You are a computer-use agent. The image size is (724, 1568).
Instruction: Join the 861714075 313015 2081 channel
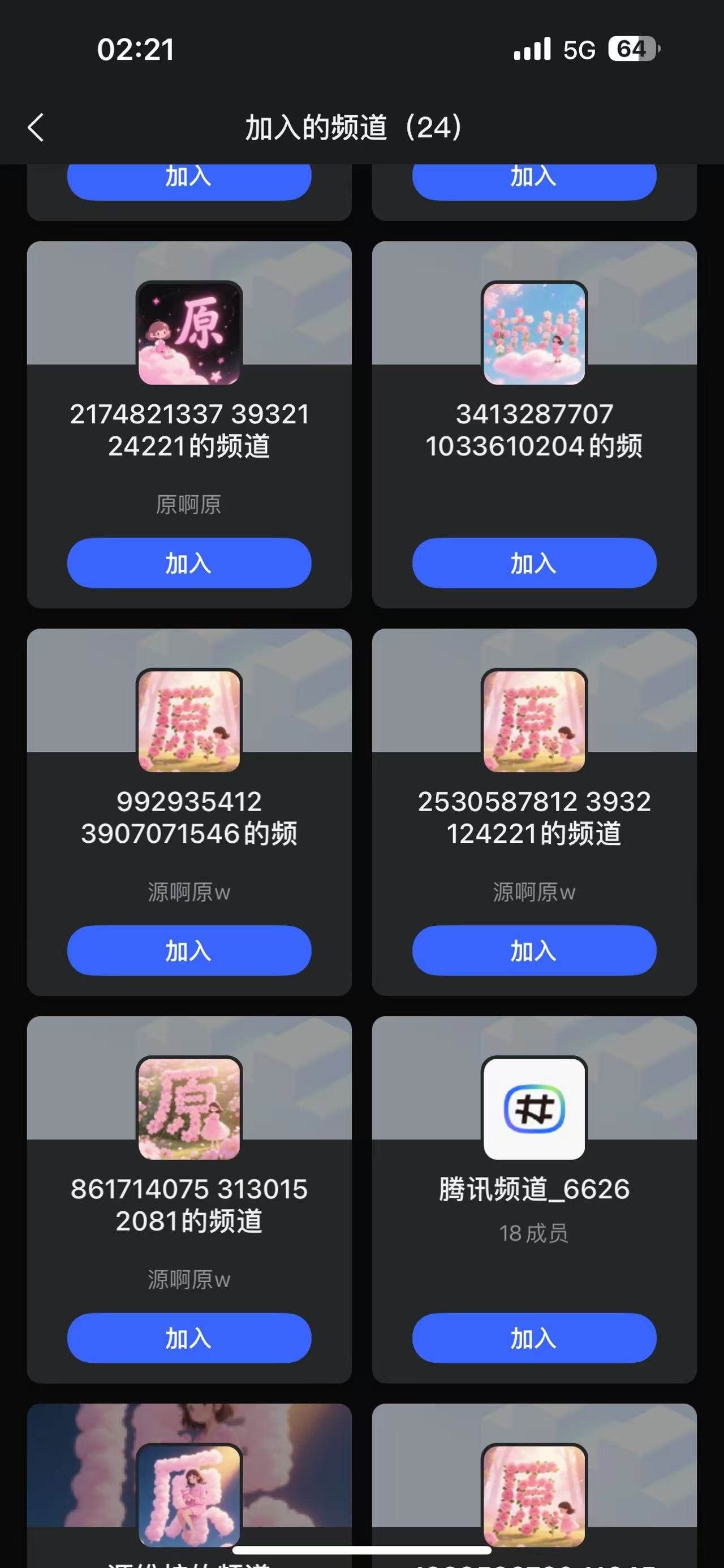click(189, 1338)
